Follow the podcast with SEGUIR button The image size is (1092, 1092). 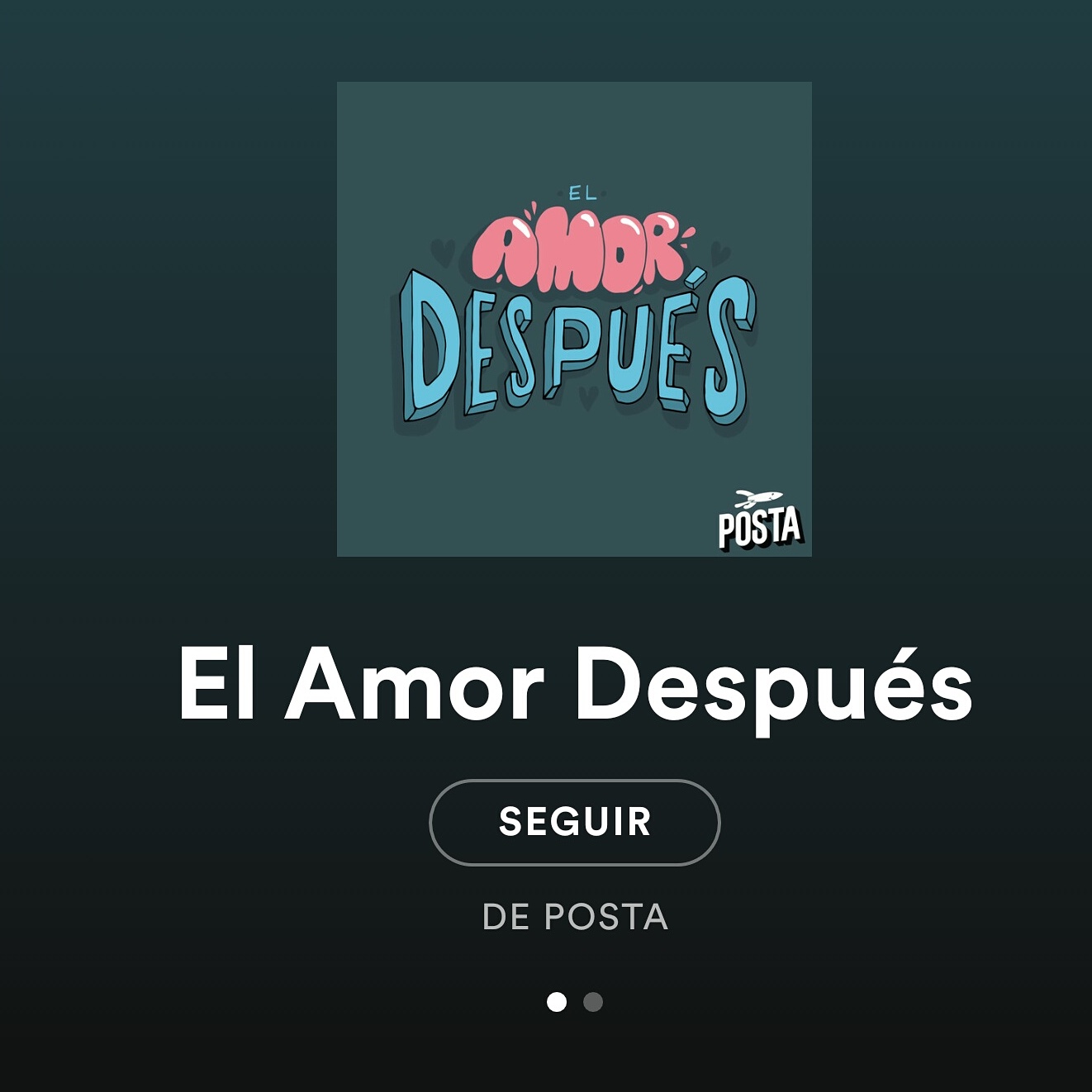tap(574, 822)
